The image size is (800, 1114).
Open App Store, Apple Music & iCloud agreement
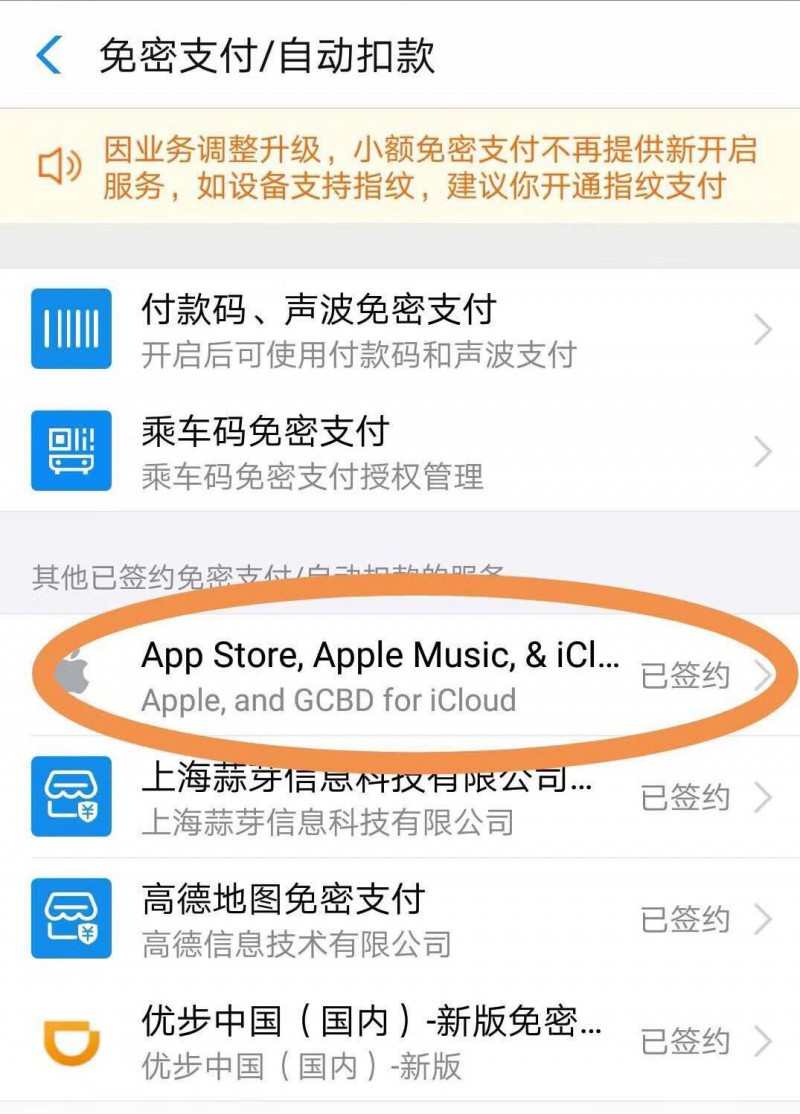pyautogui.click(x=400, y=675)
